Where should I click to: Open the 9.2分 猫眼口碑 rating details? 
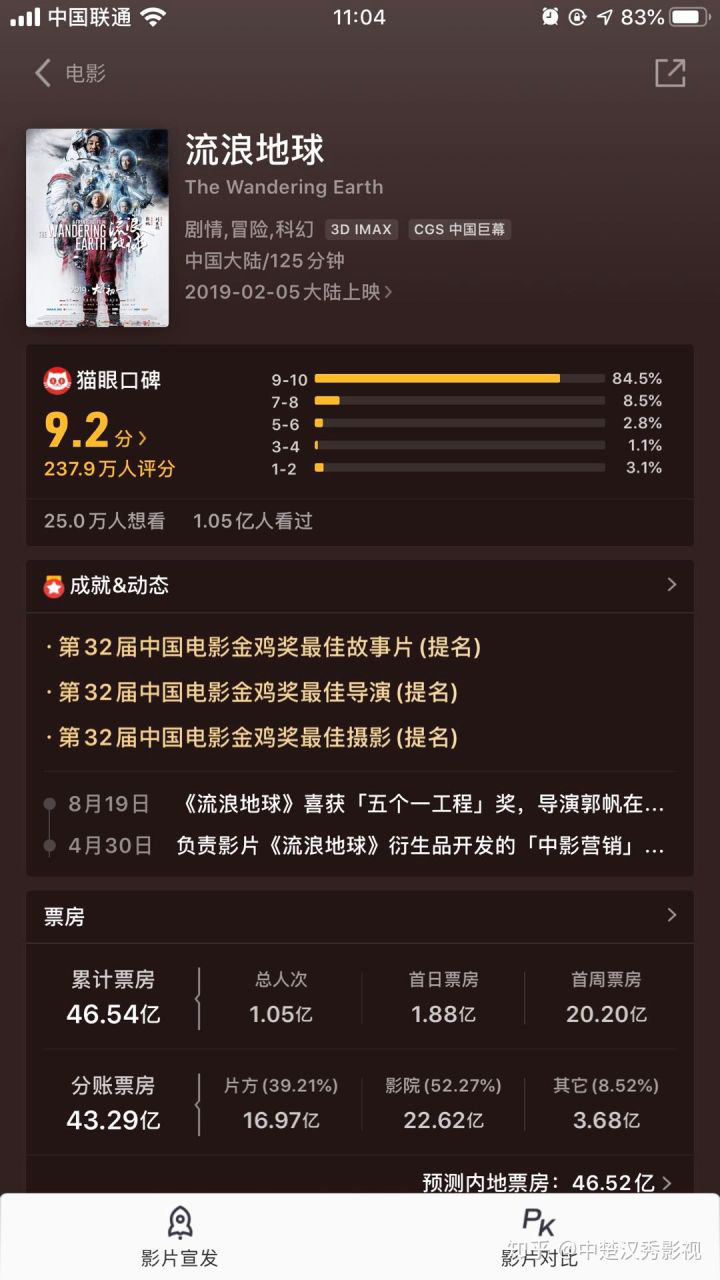click(96, 433)
